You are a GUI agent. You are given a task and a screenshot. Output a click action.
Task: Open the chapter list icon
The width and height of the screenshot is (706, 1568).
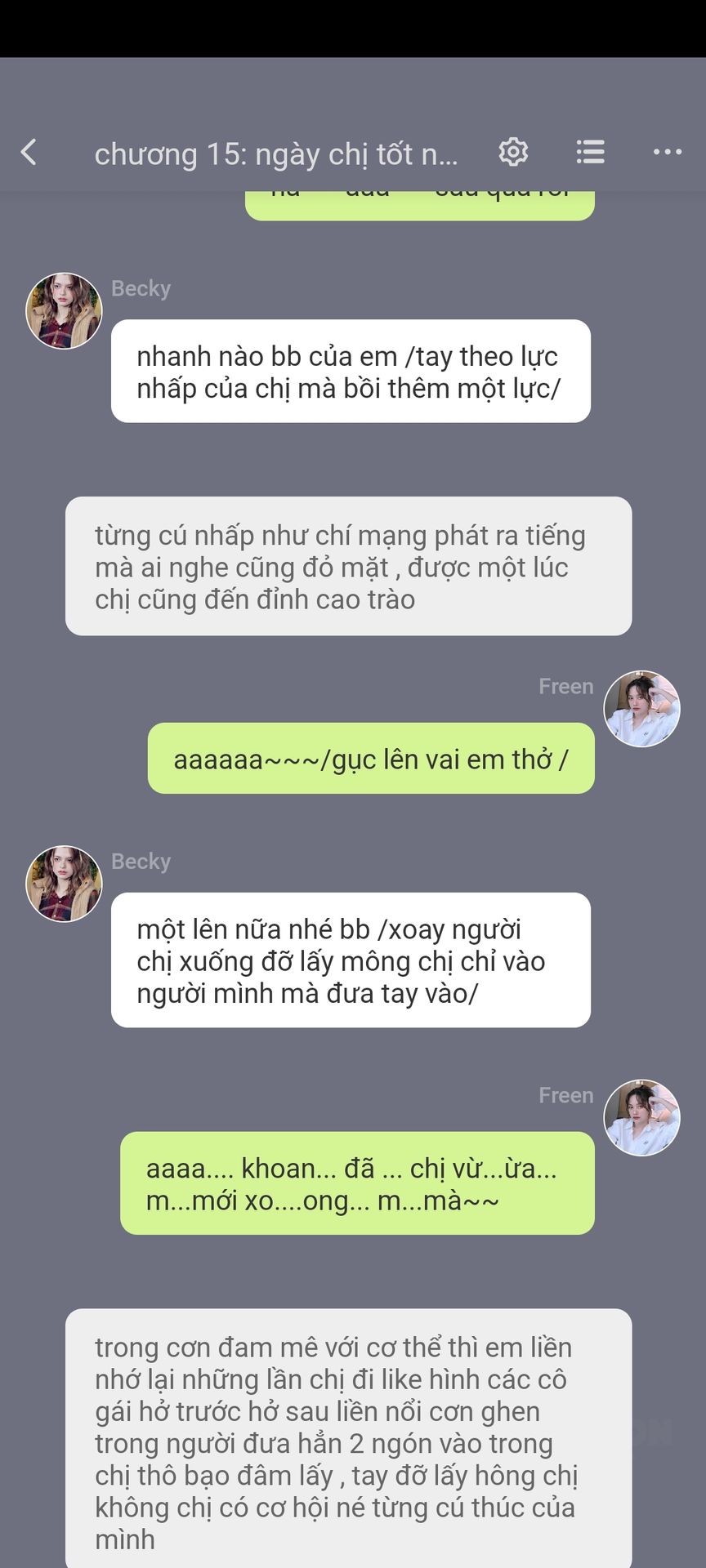(590, 152)
